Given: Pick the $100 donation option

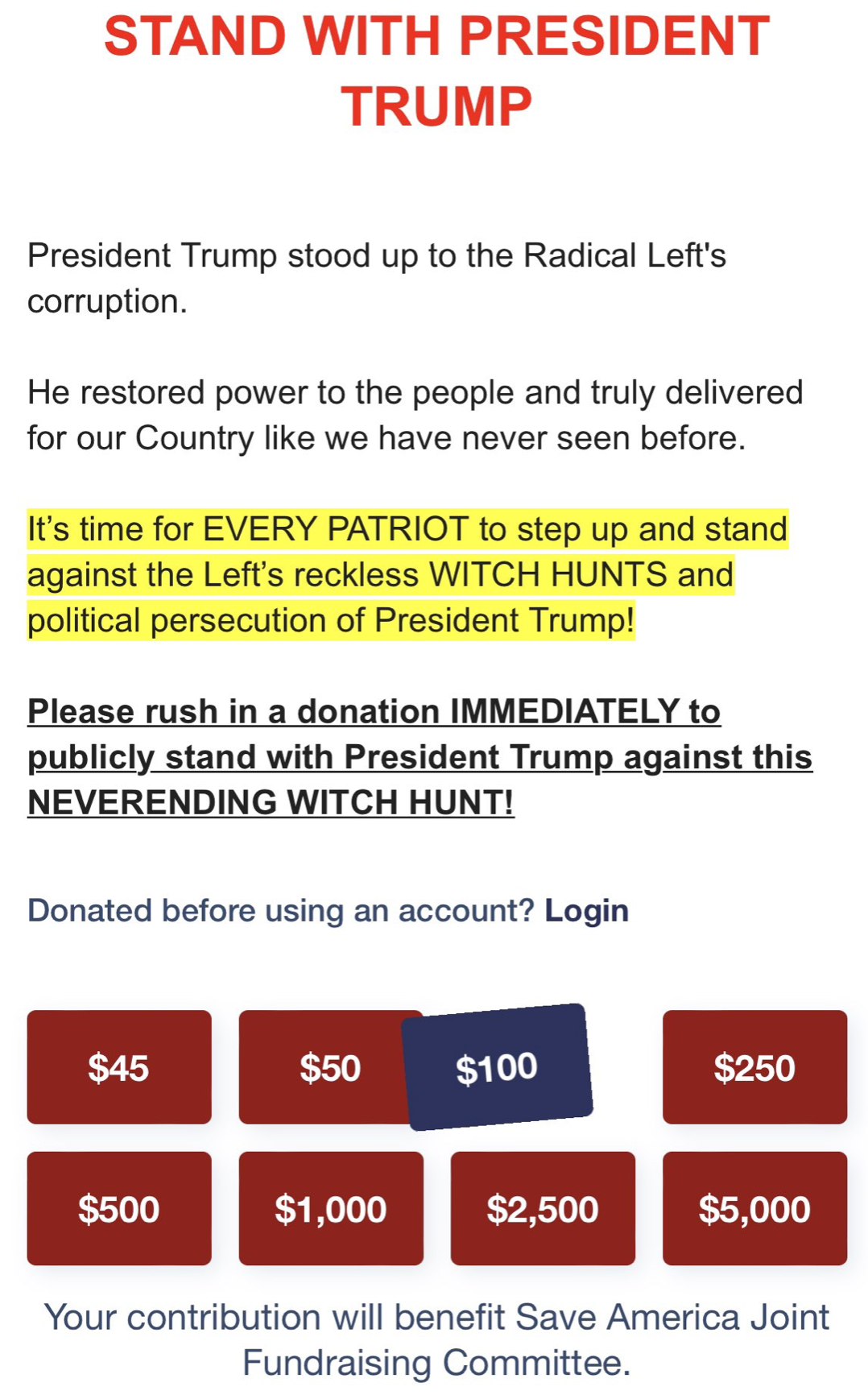Looking at the screenshot, I should [x=497, y=1067].
